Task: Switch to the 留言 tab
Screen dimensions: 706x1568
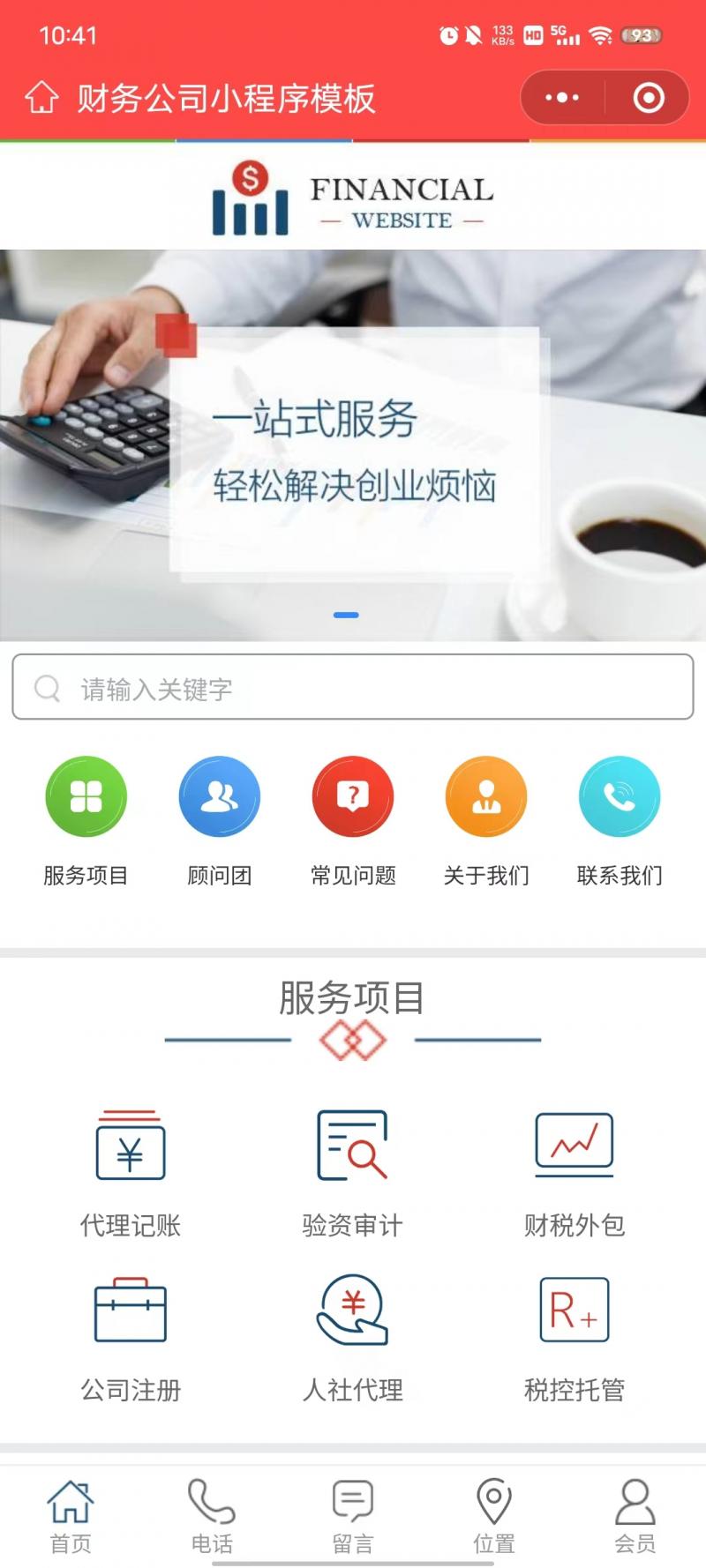Action: click(x=353, y=1515)
